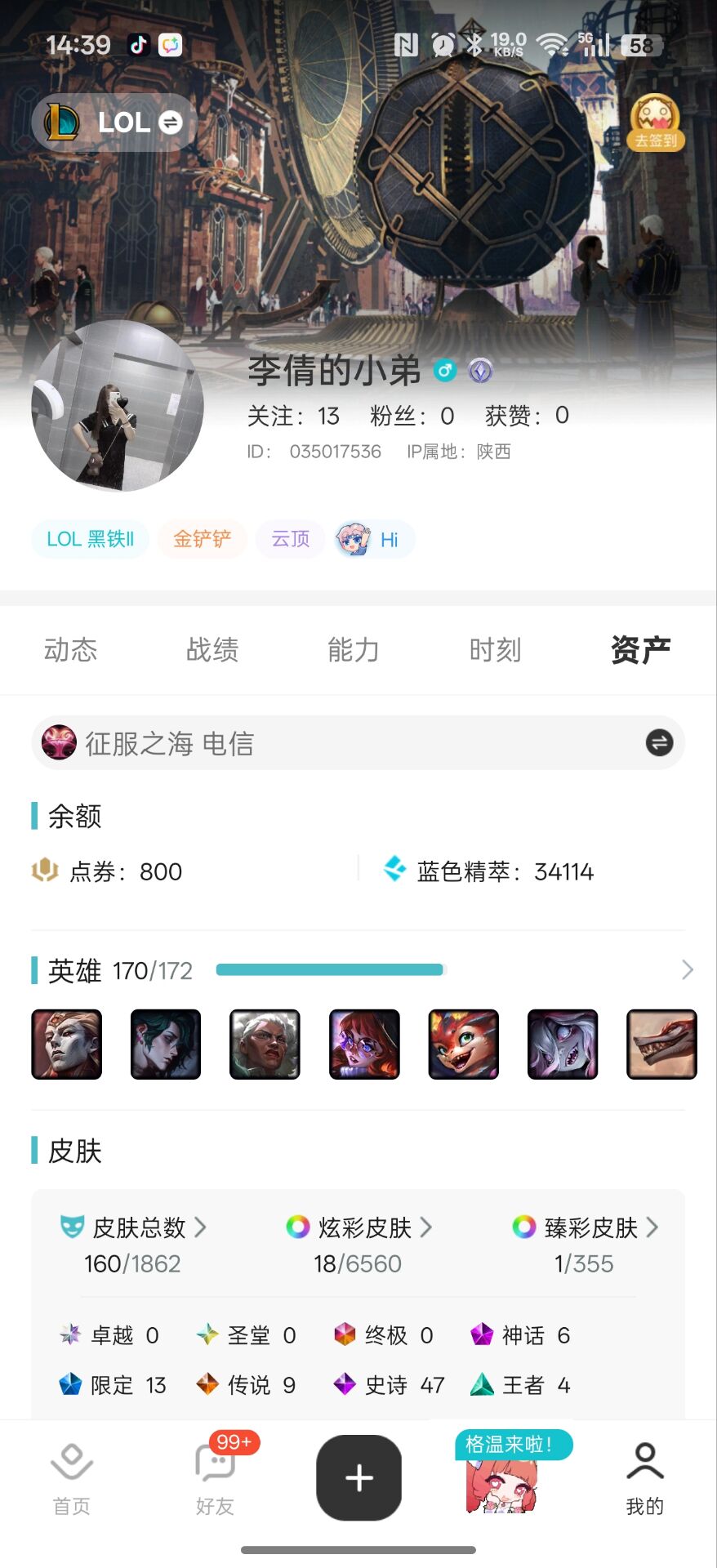This screenshot has width=717, height=1568.
Task: Open the 关注 following list
Action: [293, 416]
